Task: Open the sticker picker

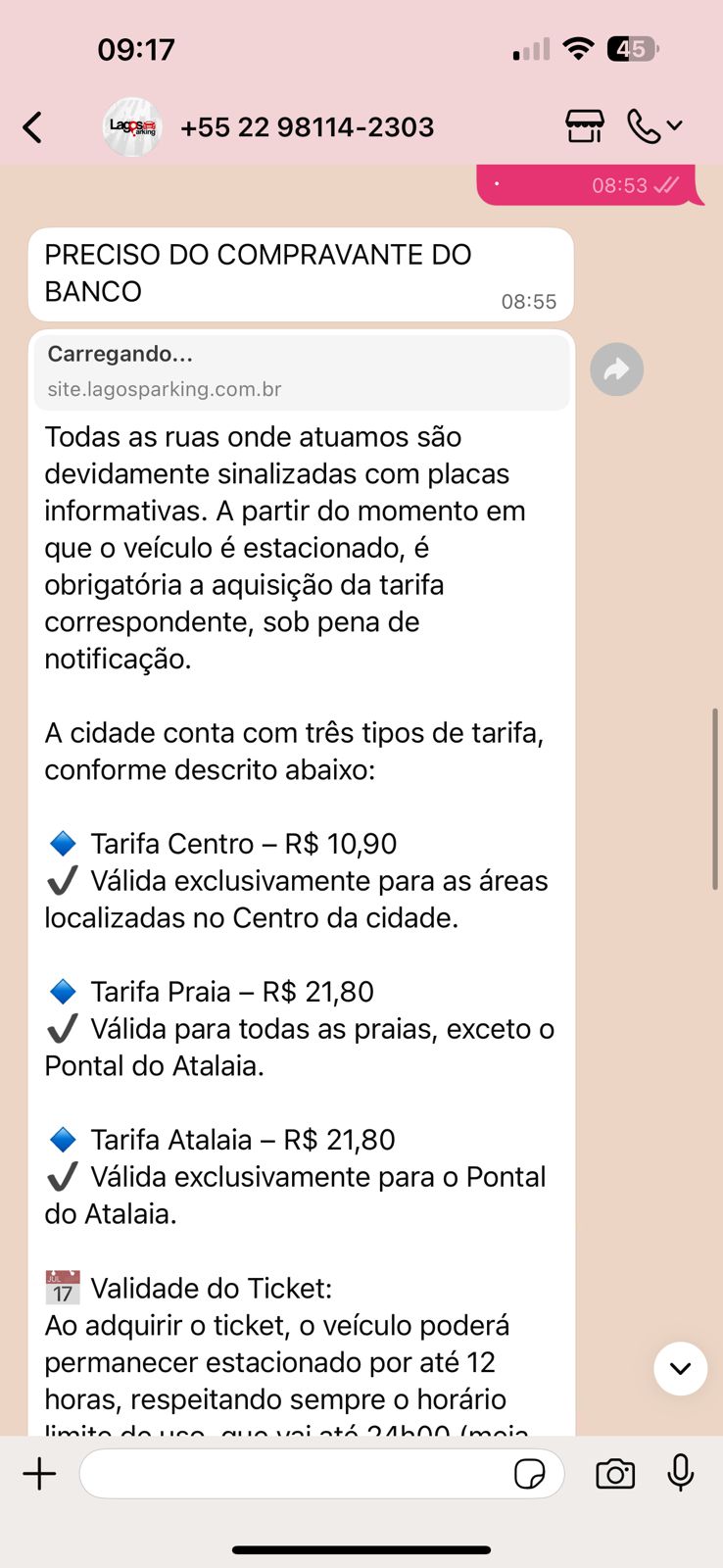Action: (529, 1474)
